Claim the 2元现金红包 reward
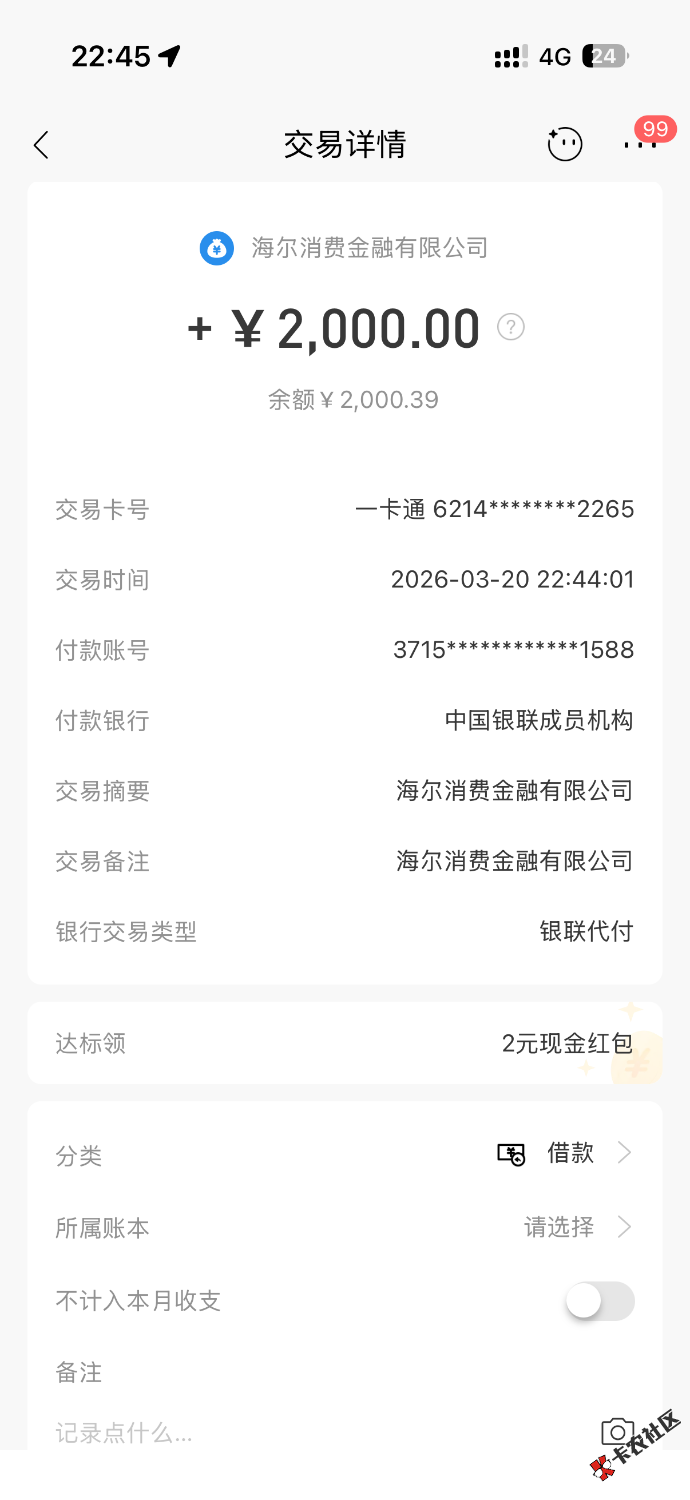This screenshot has width=690, height=1500. 567,1044
